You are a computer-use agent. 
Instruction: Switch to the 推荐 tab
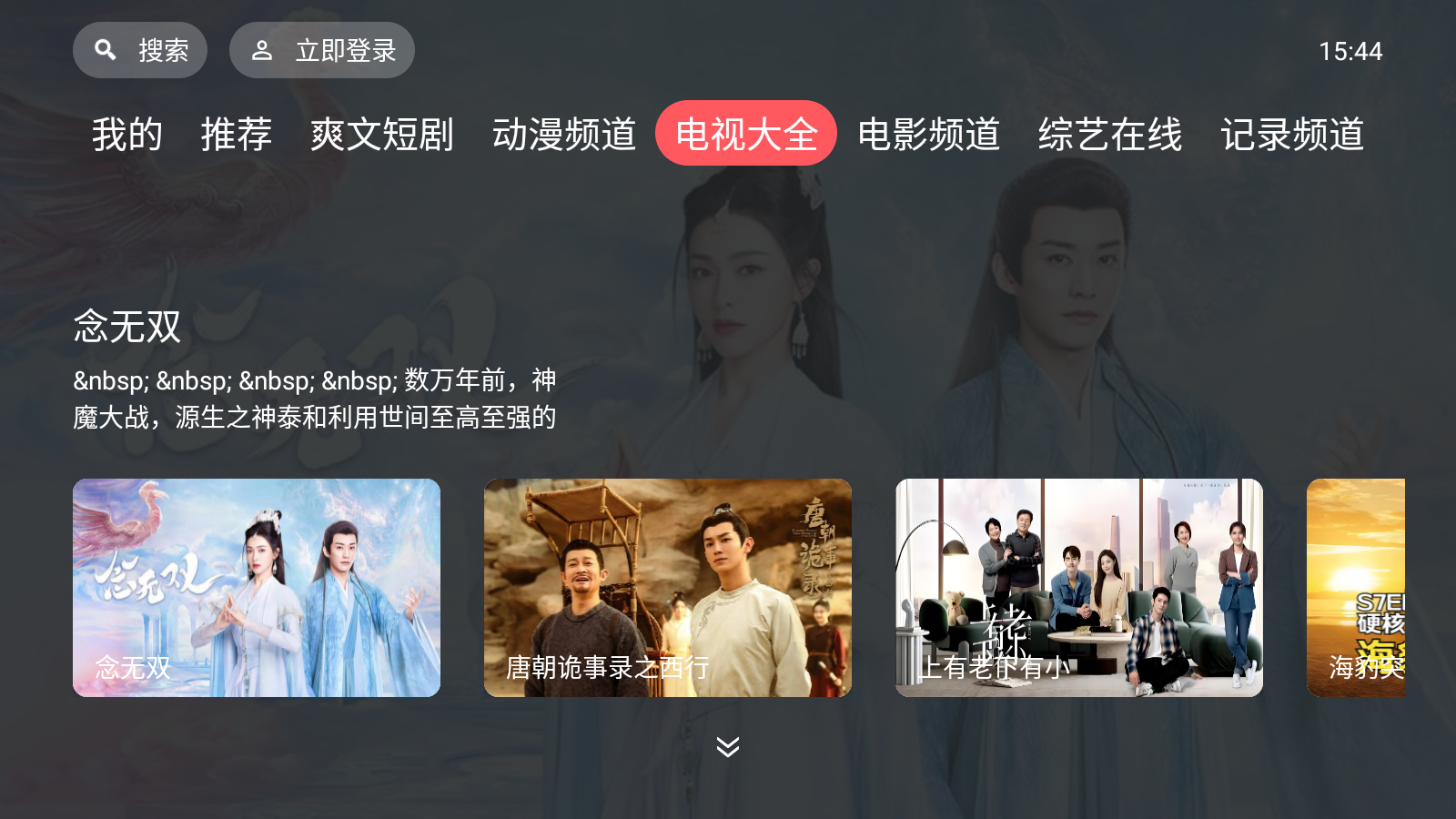pos(237,134)
